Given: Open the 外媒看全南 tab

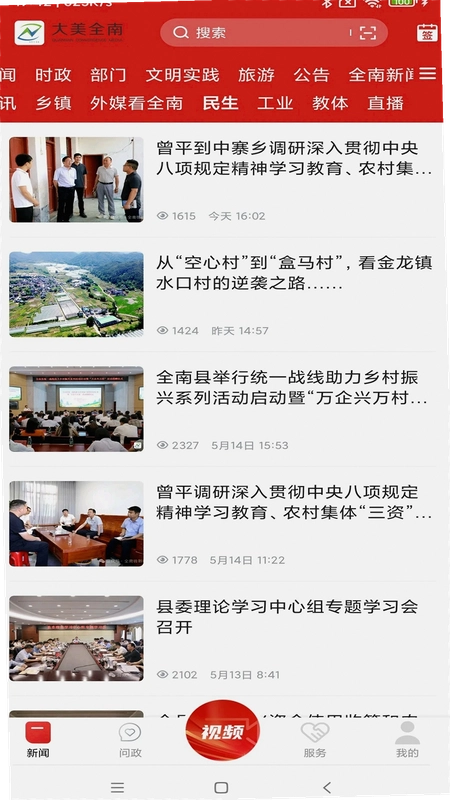Looking at the screenshot, I should click(136, 103).
